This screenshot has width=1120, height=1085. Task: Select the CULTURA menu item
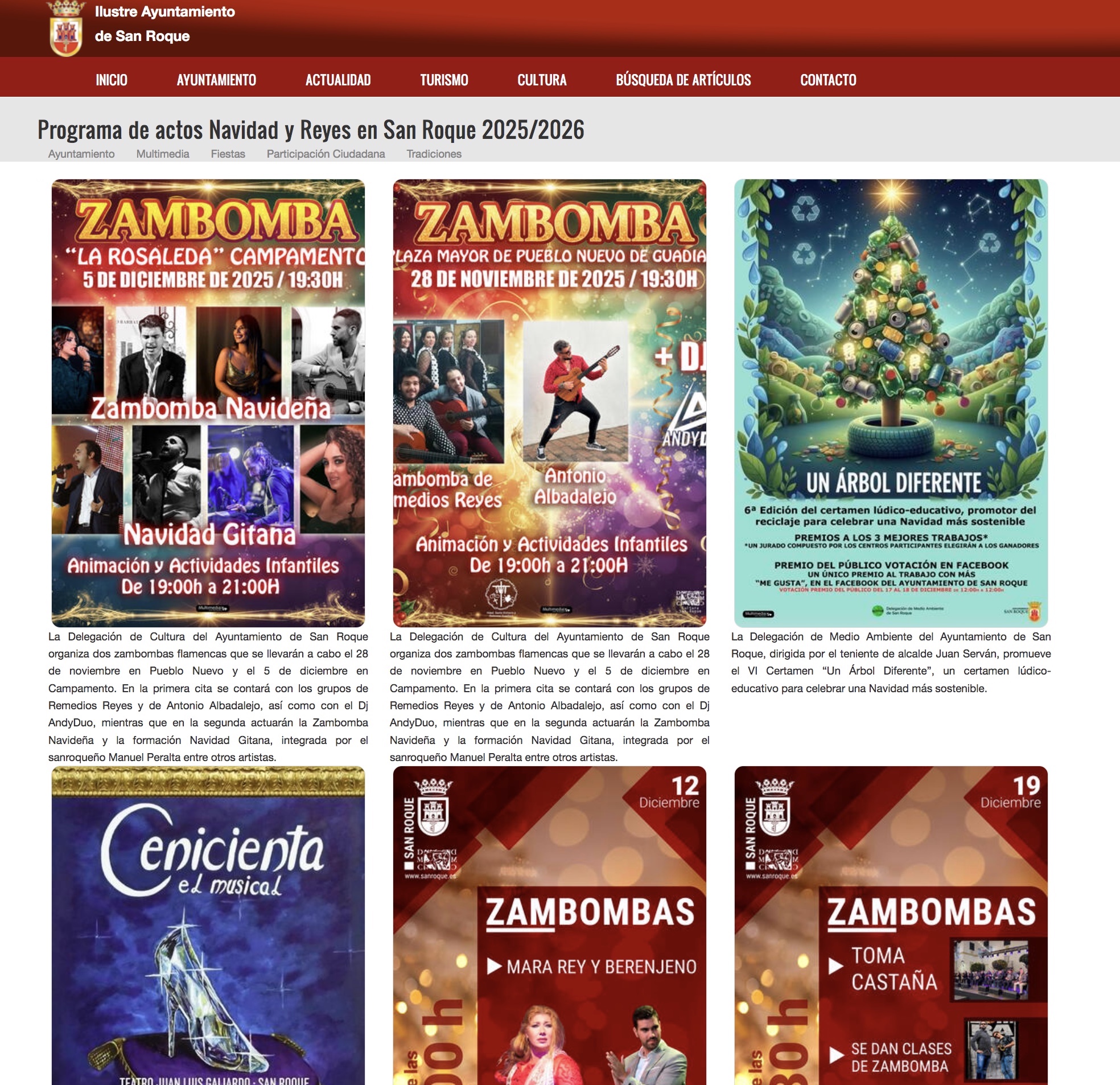[542, 80]
